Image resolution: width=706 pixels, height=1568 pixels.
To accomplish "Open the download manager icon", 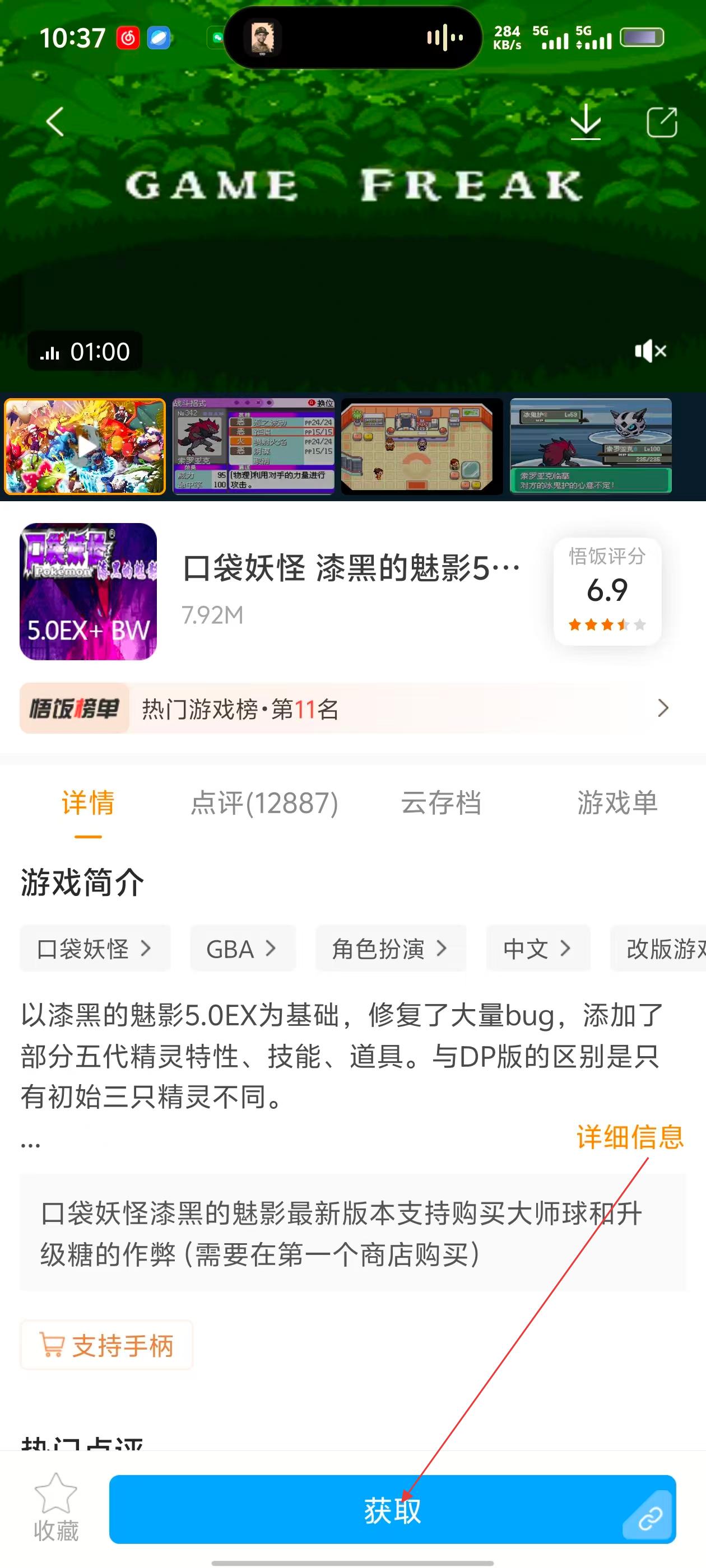I will (586, 122).
